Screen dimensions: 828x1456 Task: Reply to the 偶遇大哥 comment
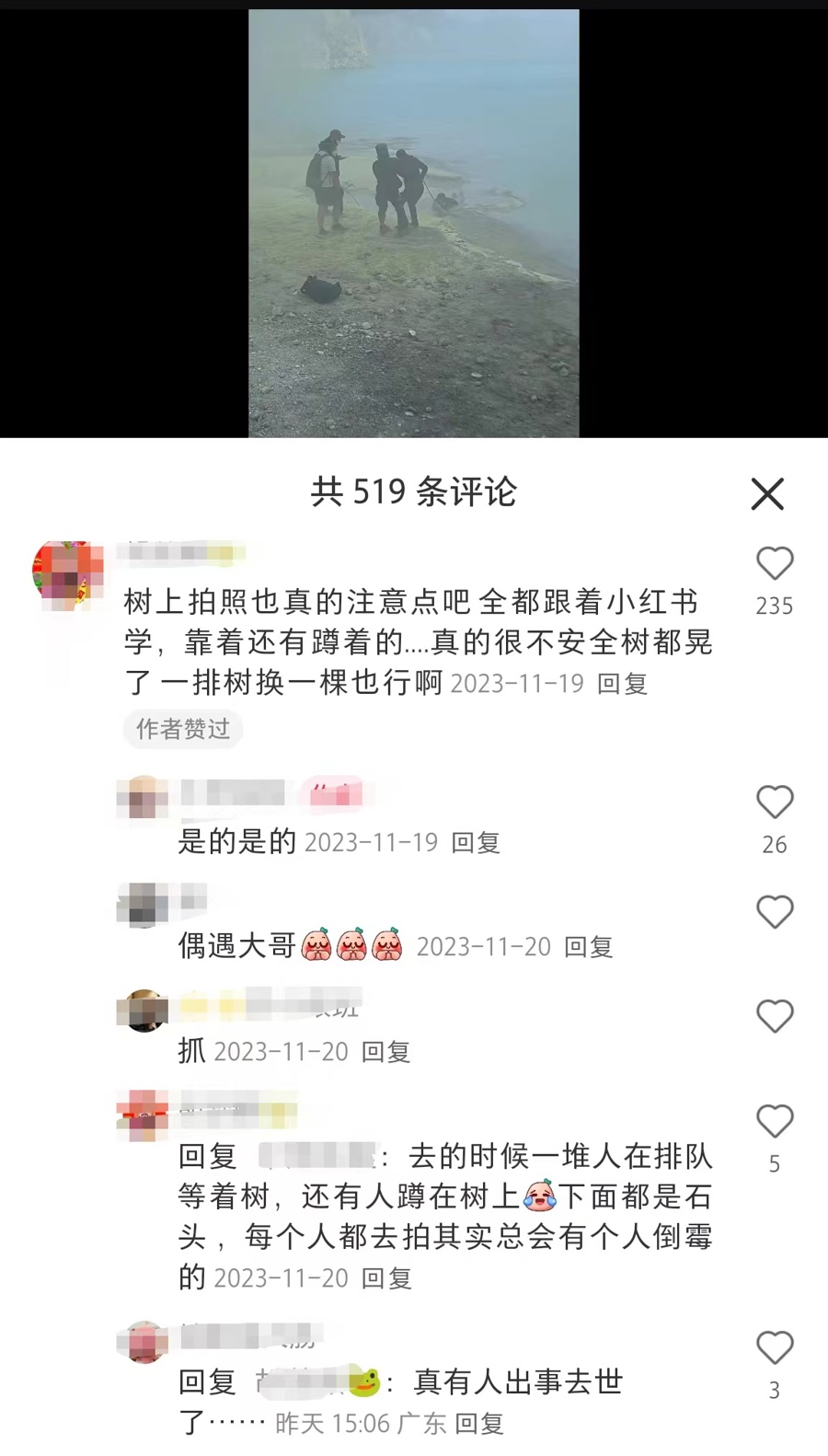tap(588, 947)
